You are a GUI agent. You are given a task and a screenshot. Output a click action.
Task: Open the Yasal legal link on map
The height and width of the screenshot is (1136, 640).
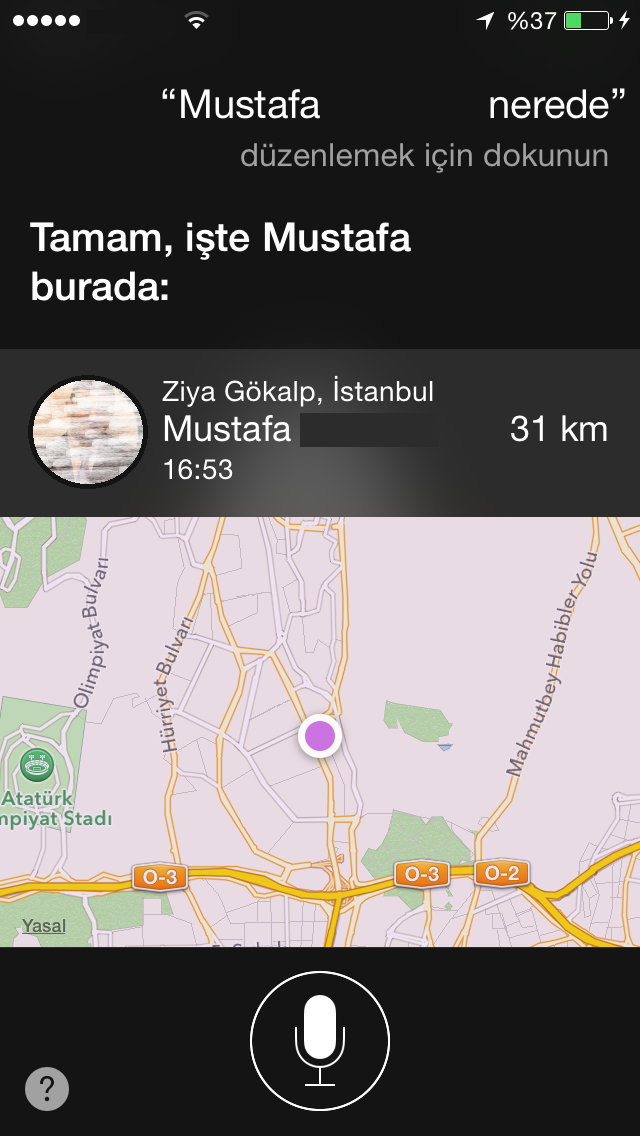tap(44, 926)
